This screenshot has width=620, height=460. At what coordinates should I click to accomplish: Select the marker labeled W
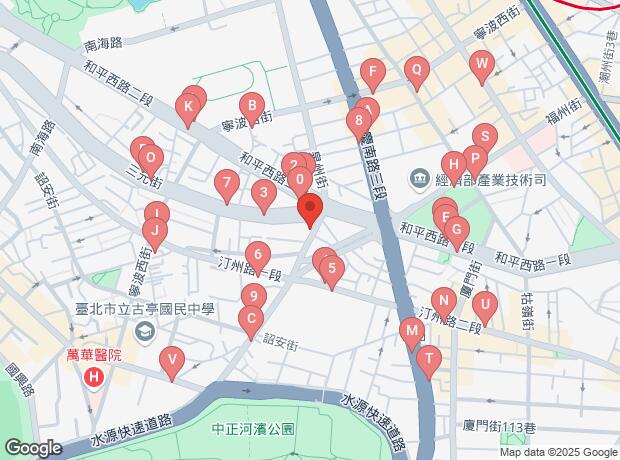[482, 67]
